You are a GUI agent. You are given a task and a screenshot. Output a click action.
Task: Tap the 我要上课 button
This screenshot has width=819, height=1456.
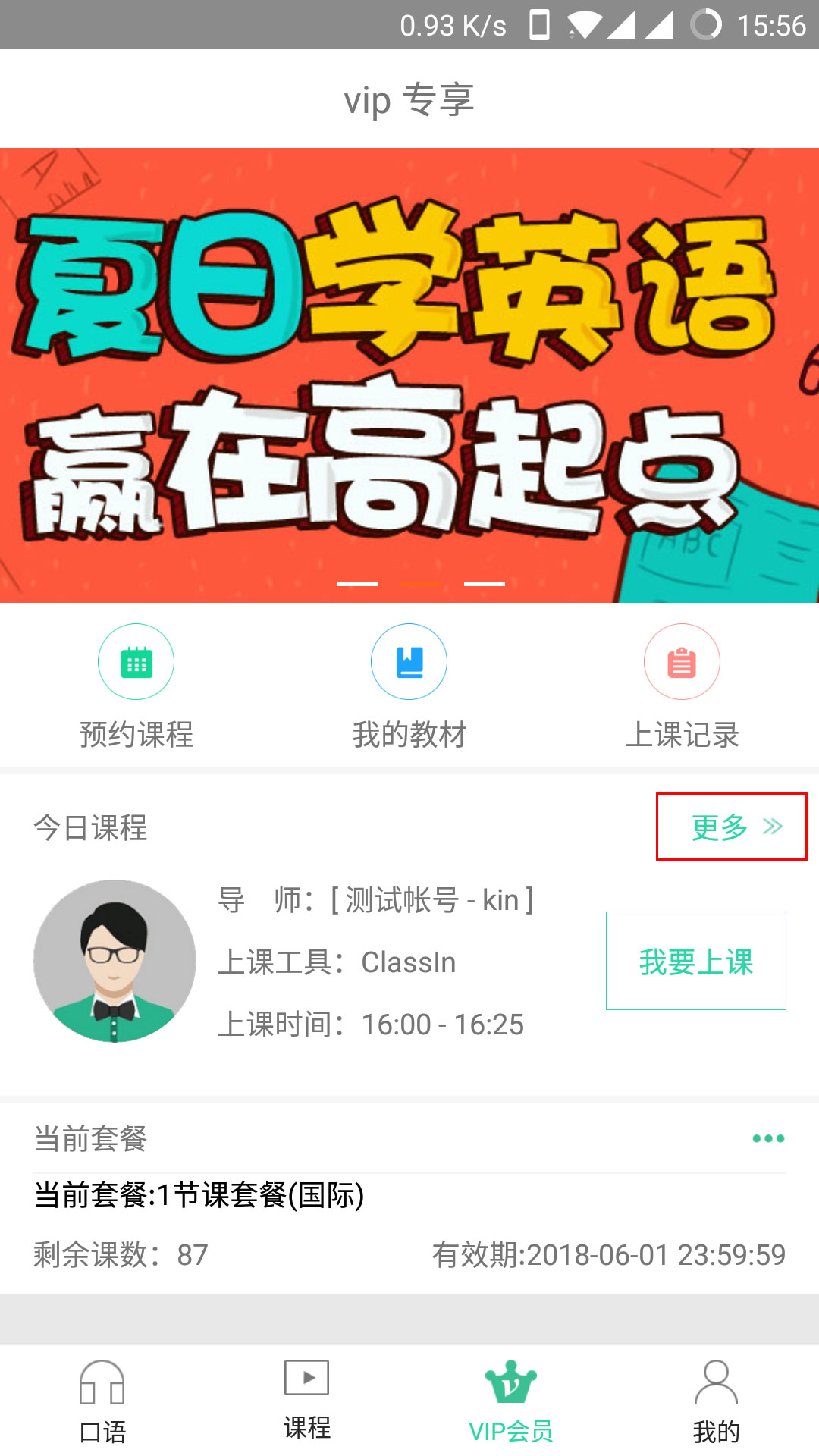point(695,961)
